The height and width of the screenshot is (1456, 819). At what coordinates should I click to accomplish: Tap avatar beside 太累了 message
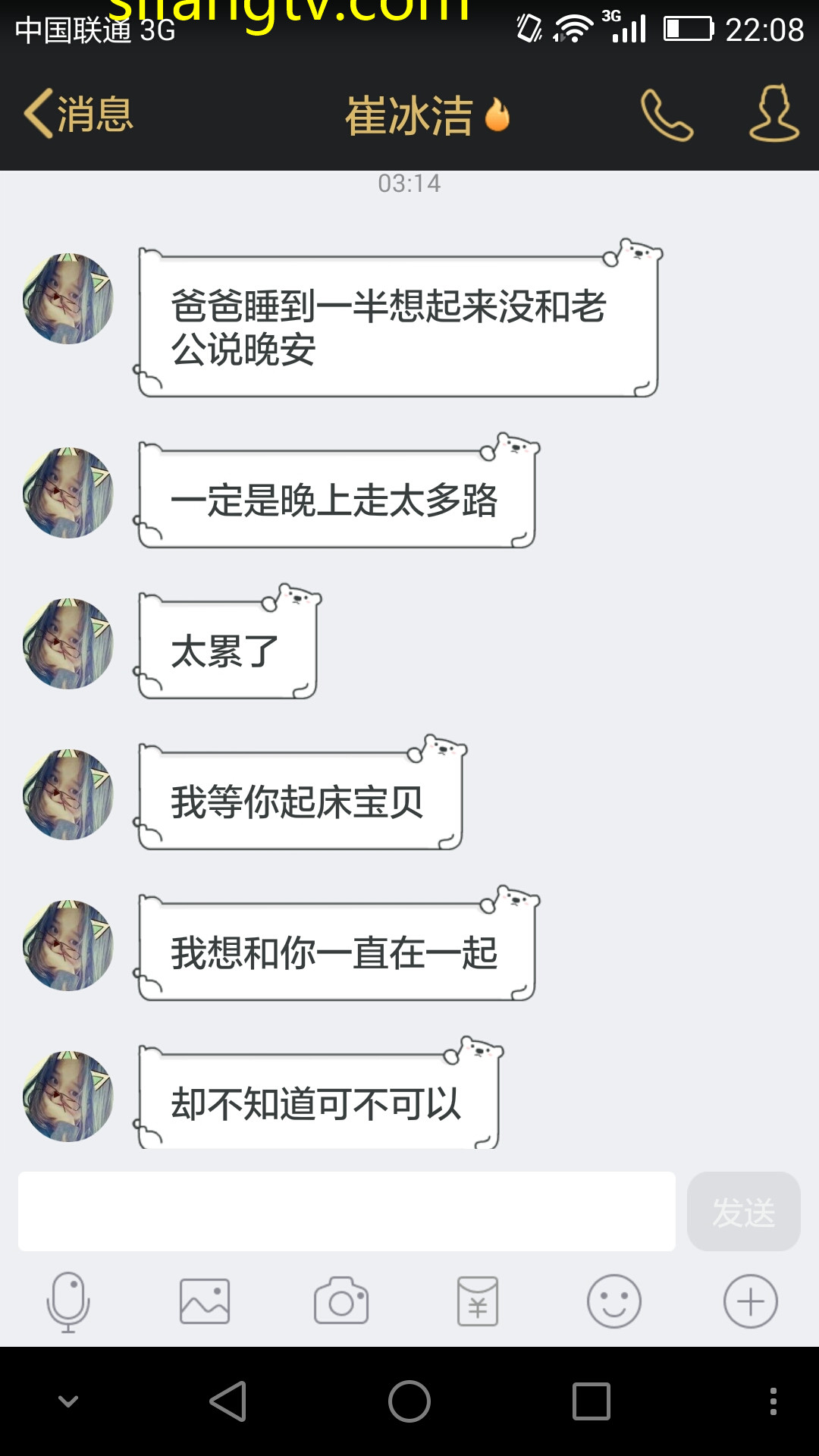coord(68,644)
